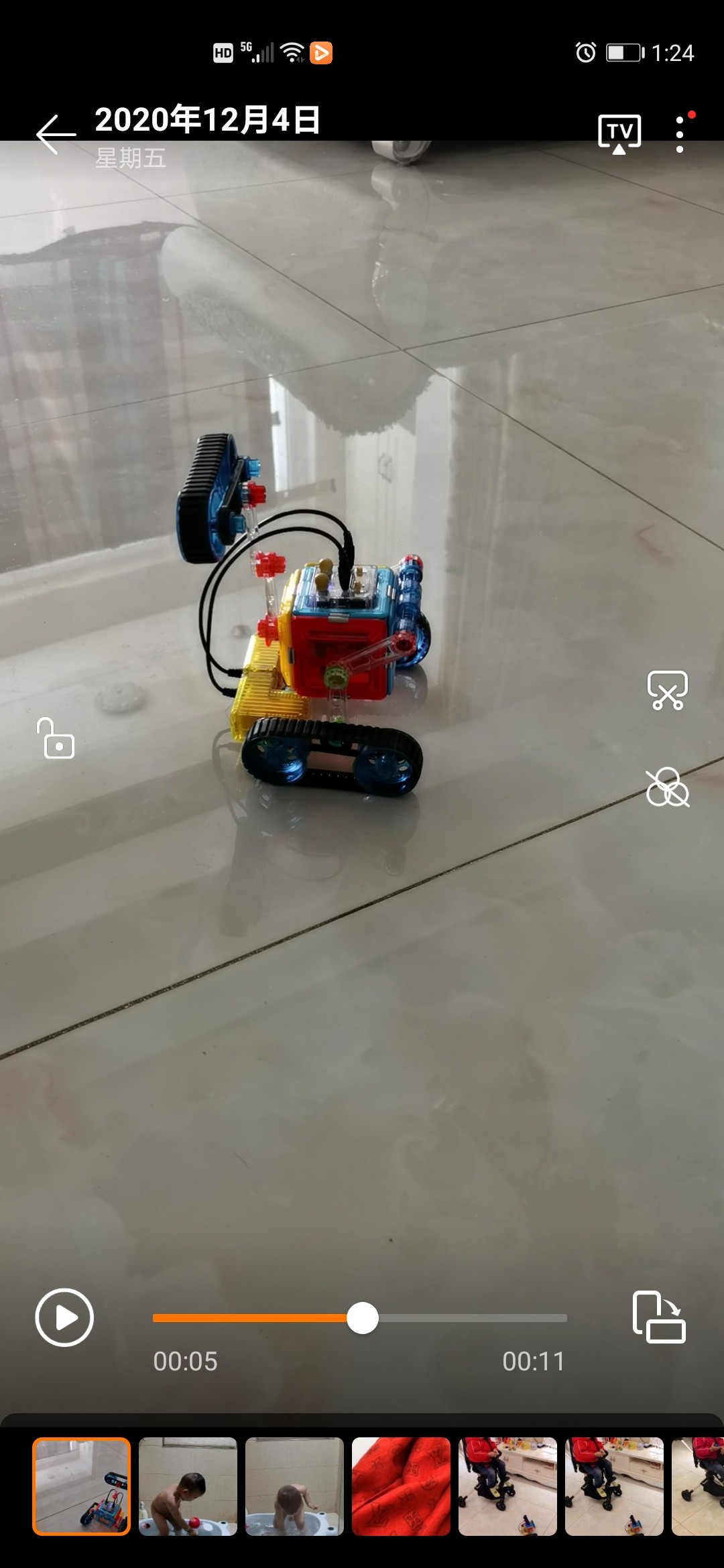The height and width of the screenshot is (1568, 724).
Task: Go back using the arrow icon
Action: (56, 135)
